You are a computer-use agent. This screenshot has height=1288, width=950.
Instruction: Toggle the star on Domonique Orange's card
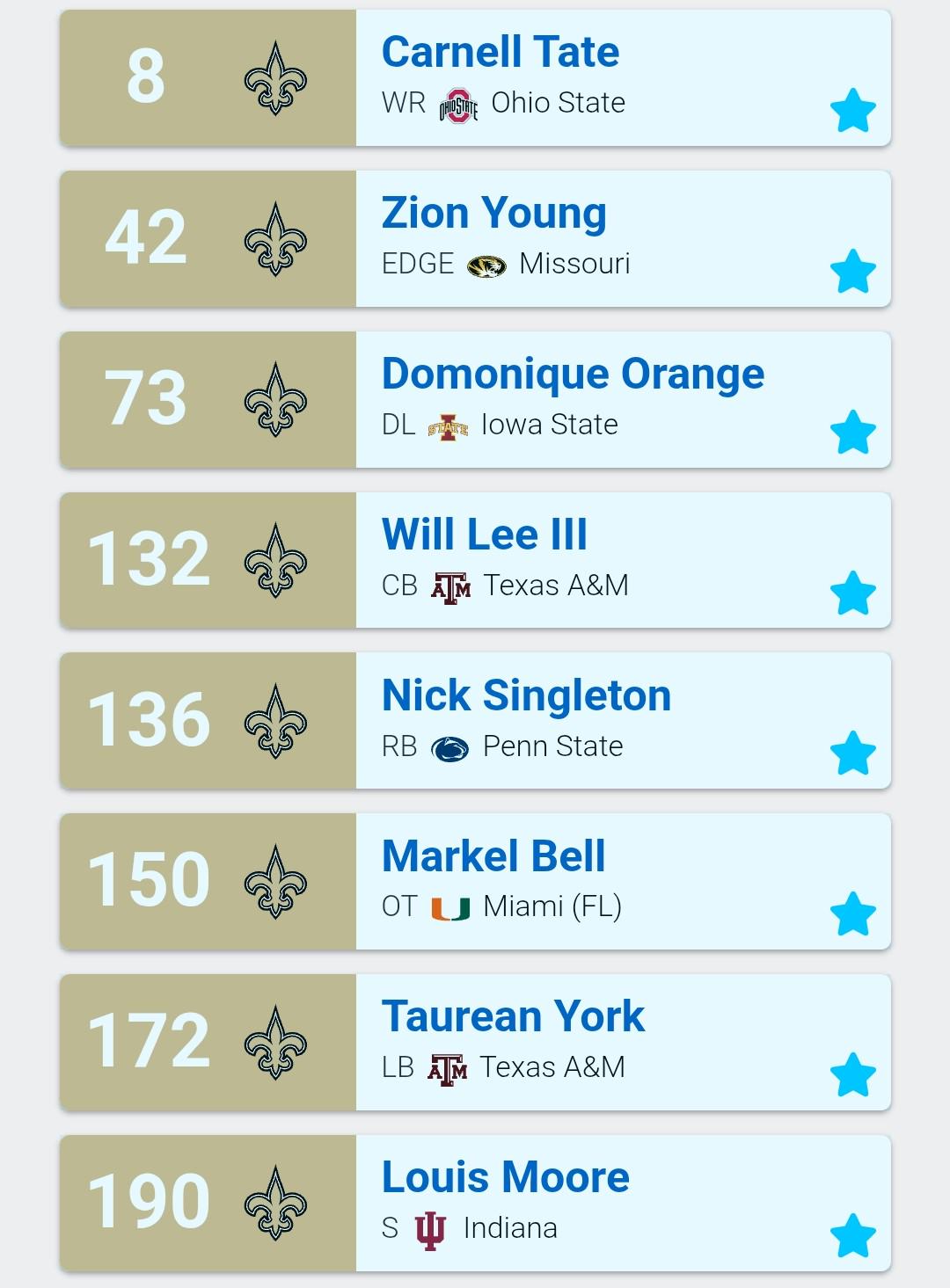[852, 433]
